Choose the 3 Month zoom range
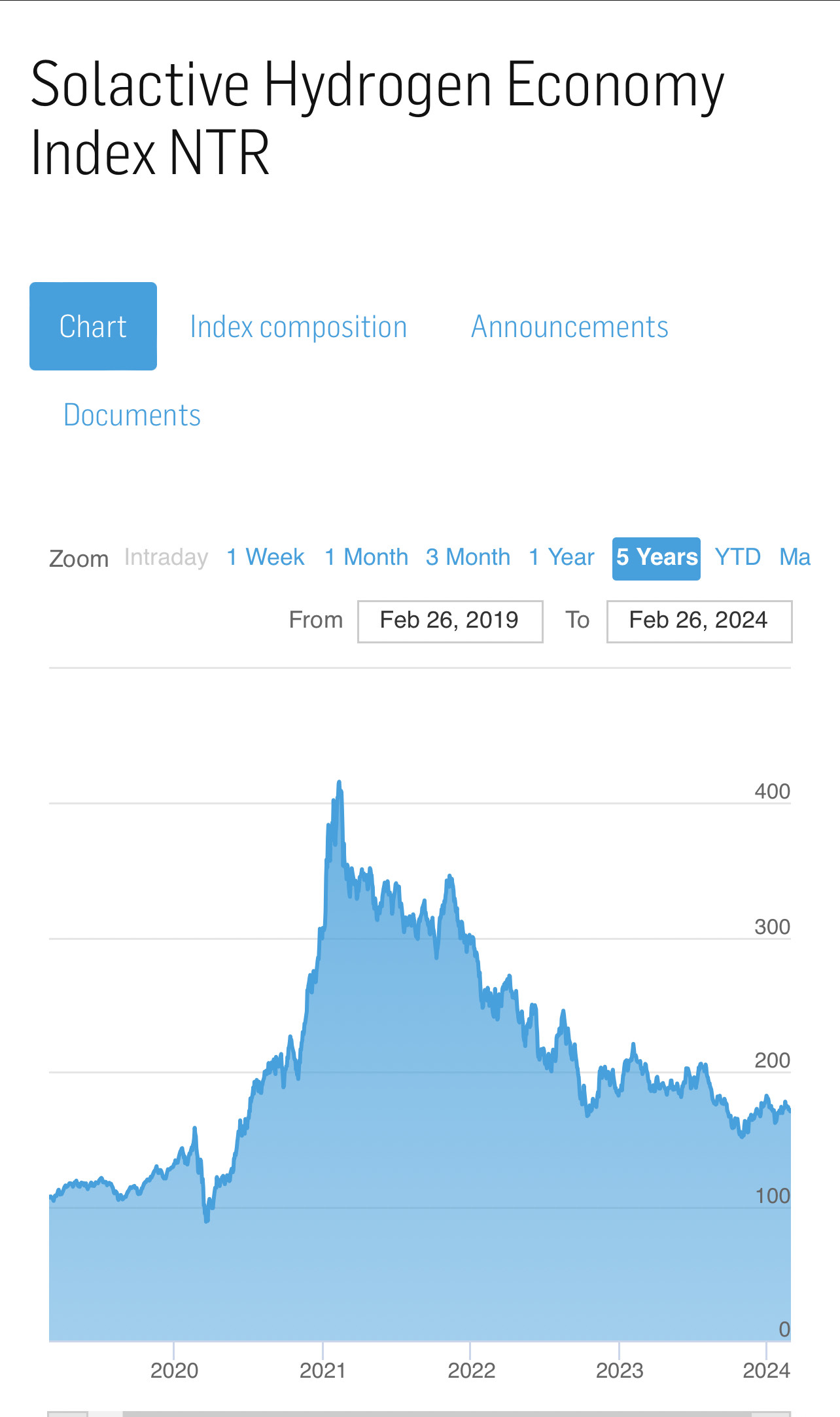The width and height of the screenshot is (840, 1417). pos(468,558)
